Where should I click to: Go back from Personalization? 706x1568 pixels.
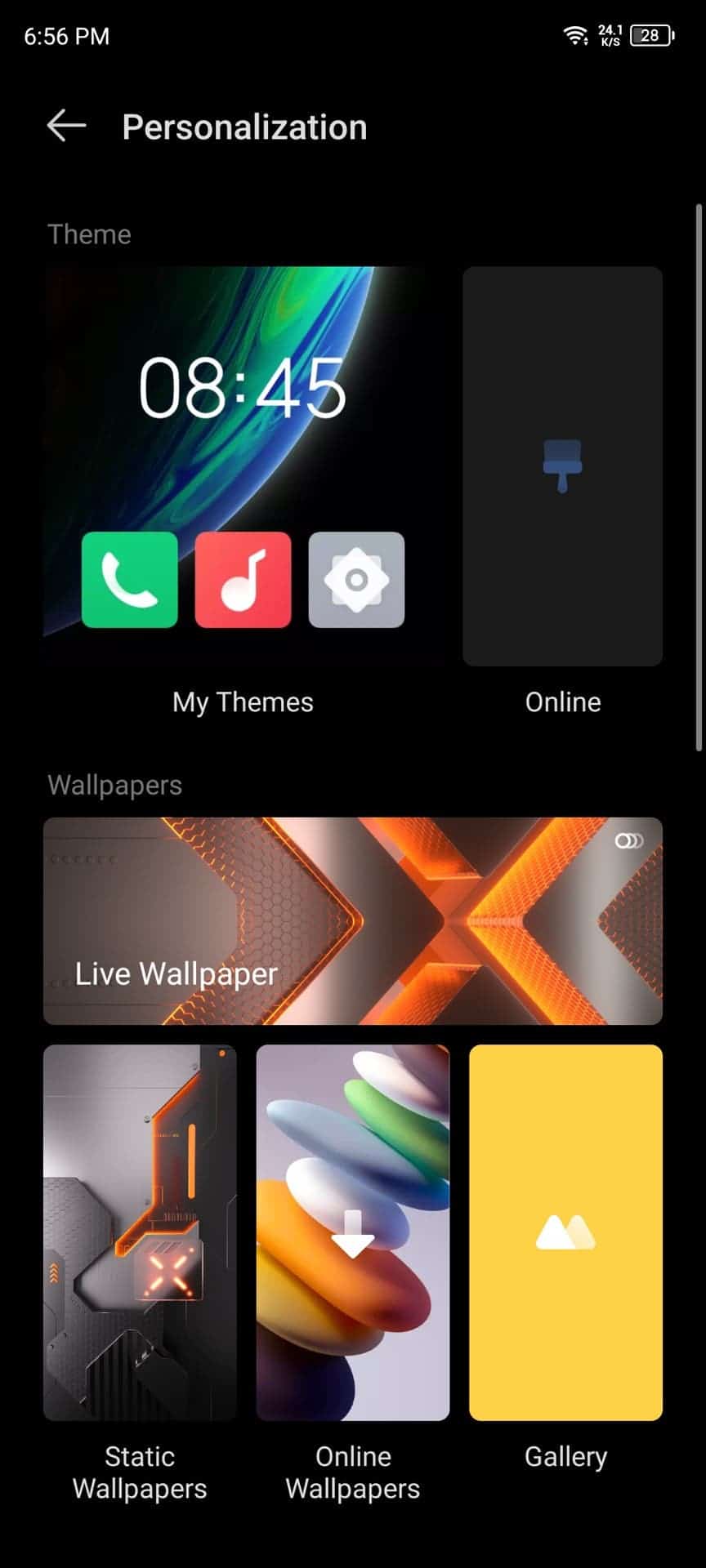(x=66, y=127)
